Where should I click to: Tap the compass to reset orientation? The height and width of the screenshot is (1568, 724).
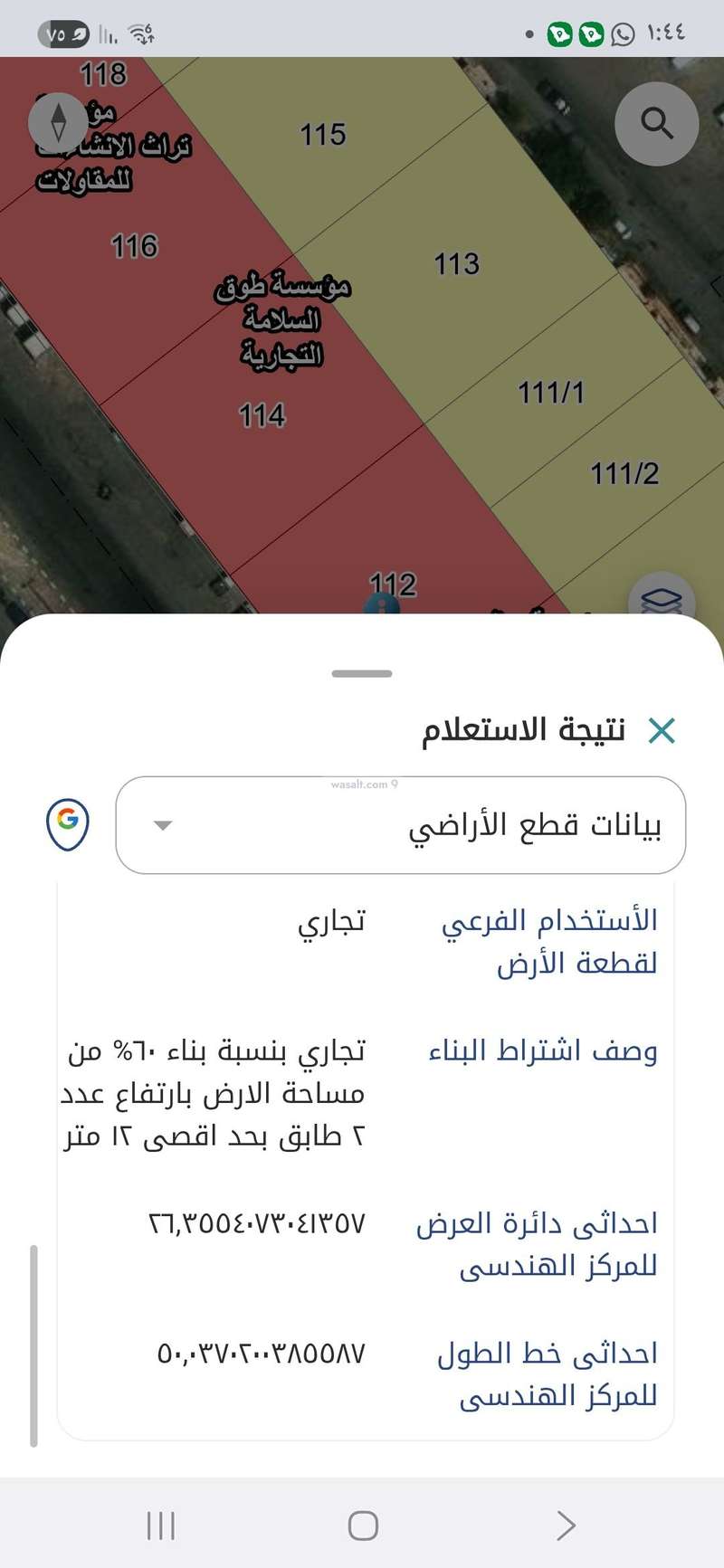[x=59, y=122]
